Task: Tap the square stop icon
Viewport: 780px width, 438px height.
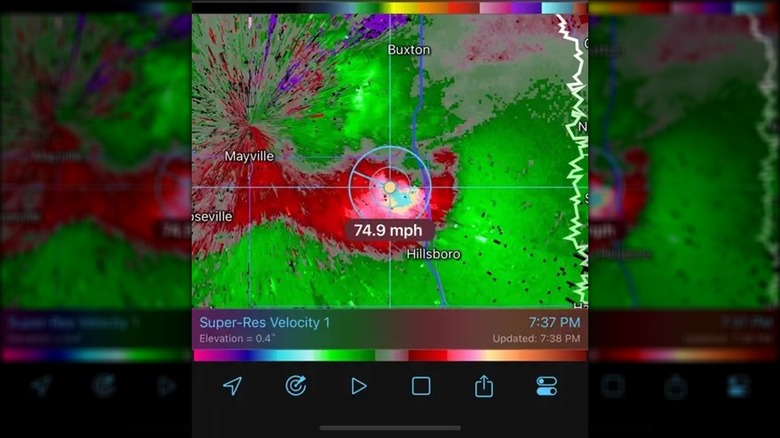Action: [421, 386]
